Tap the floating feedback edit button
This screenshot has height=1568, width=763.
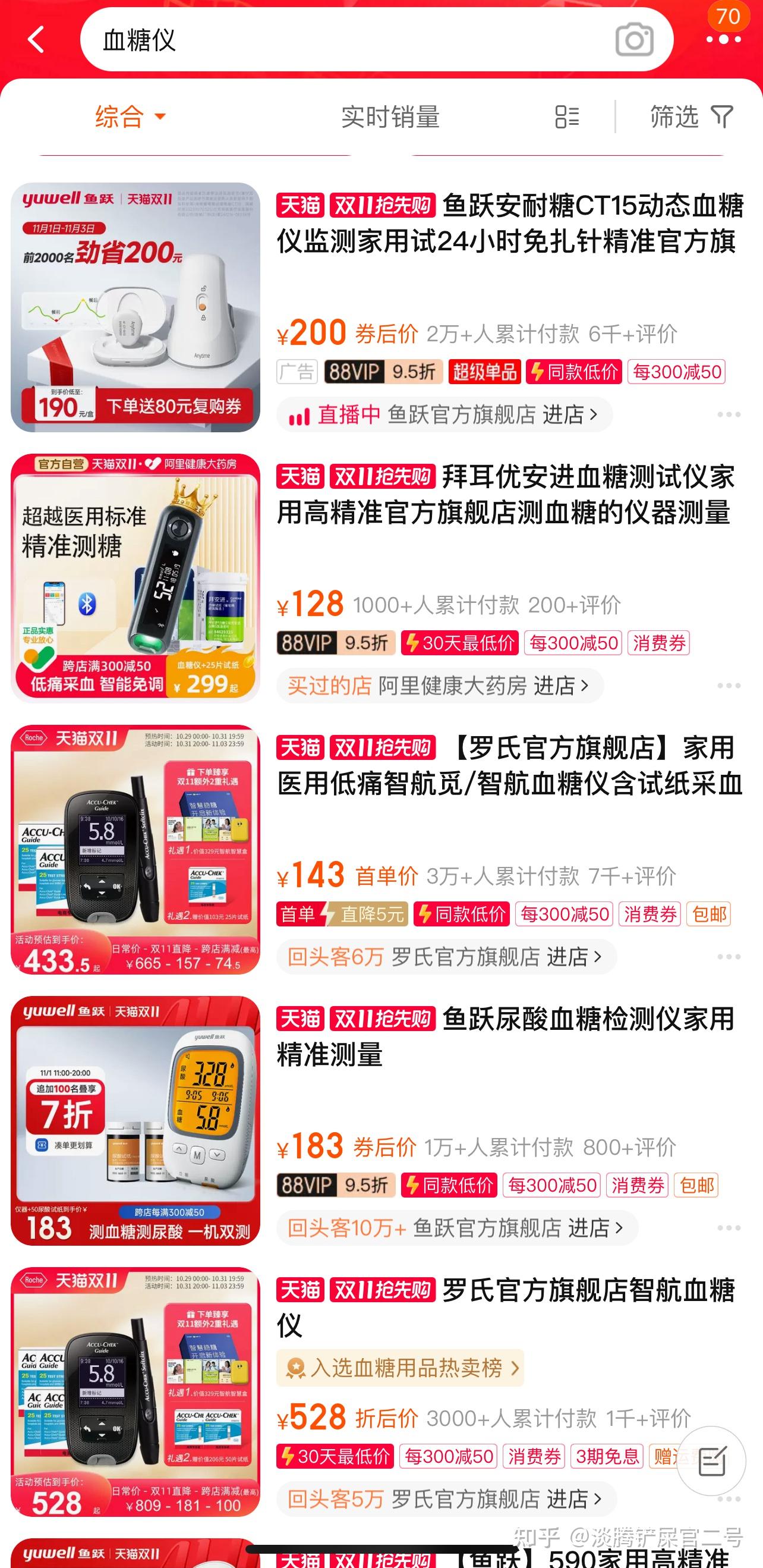pos(711,1462)
